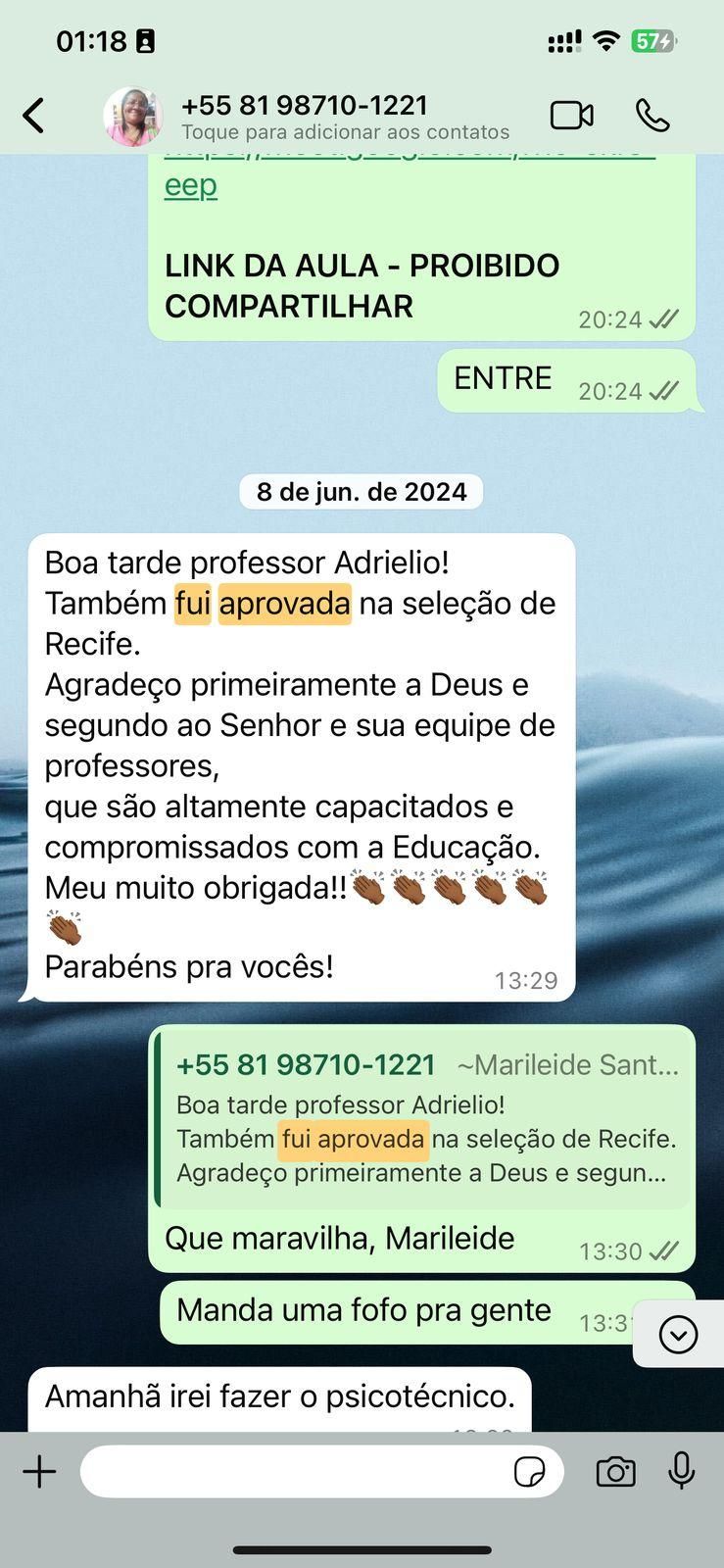Open the contact's profile picture
The width and height of the screenshot is (724, 1568).
click(133, 116)
